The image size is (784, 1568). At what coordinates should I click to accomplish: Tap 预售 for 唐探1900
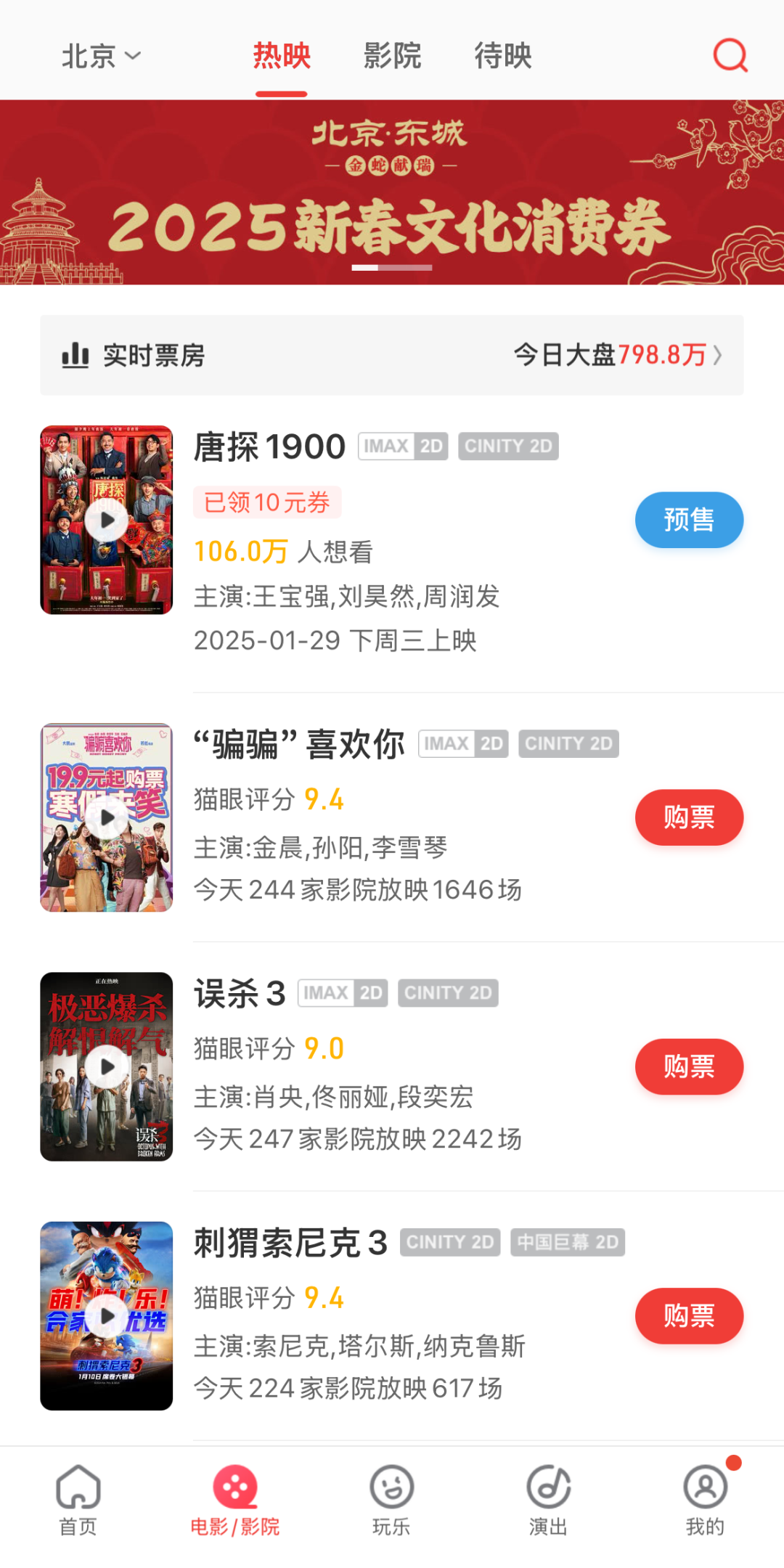689,520
